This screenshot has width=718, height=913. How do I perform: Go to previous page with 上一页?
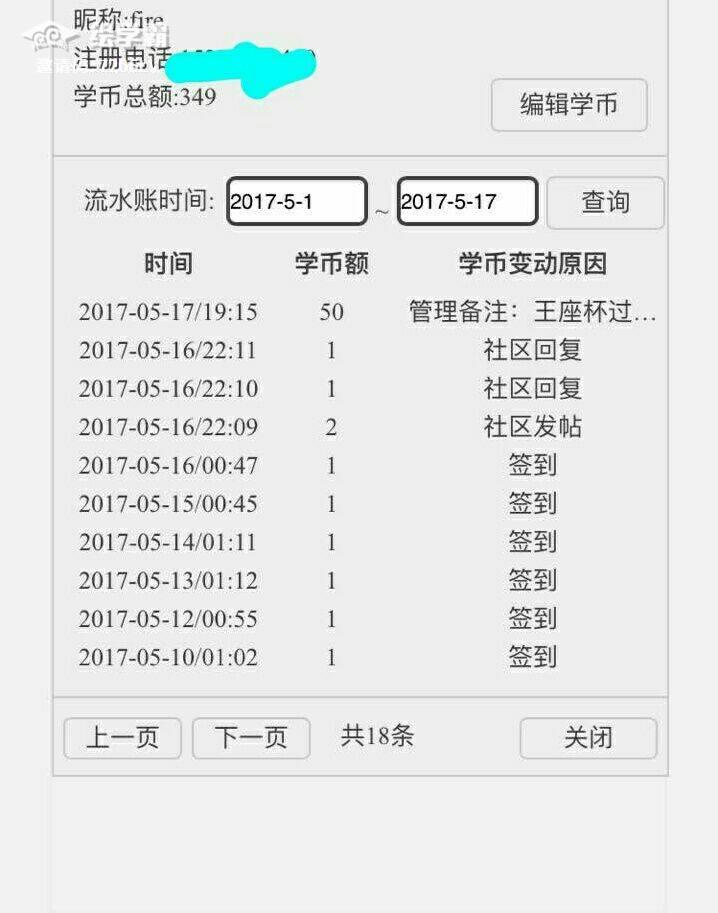[x=122, y=738]
